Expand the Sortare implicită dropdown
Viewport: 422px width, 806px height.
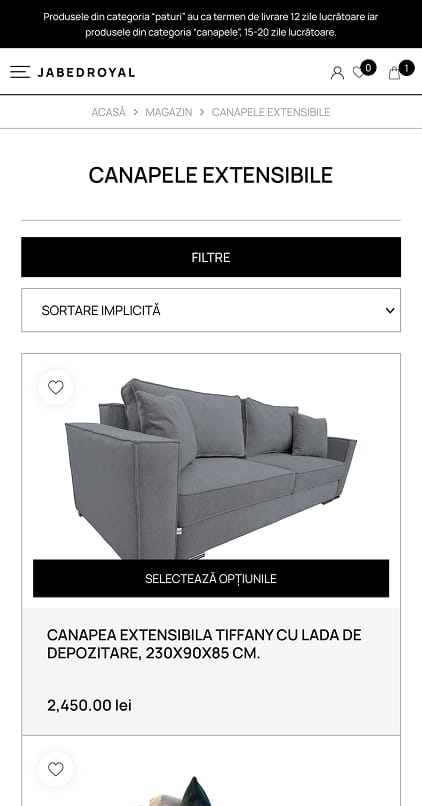[x=211, y=310]
